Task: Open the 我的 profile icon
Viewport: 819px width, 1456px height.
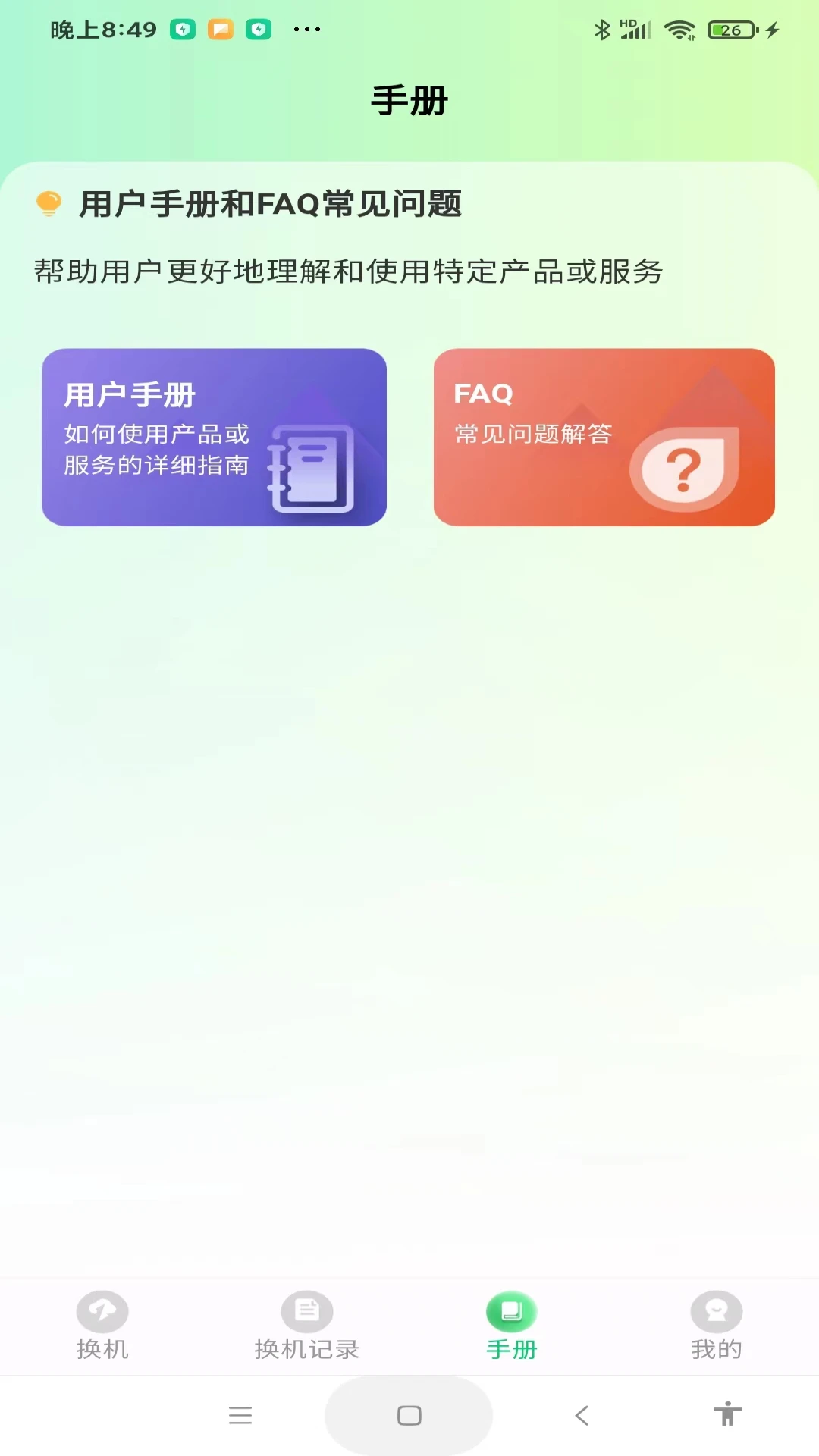Action: click(x=715, y=1310)
